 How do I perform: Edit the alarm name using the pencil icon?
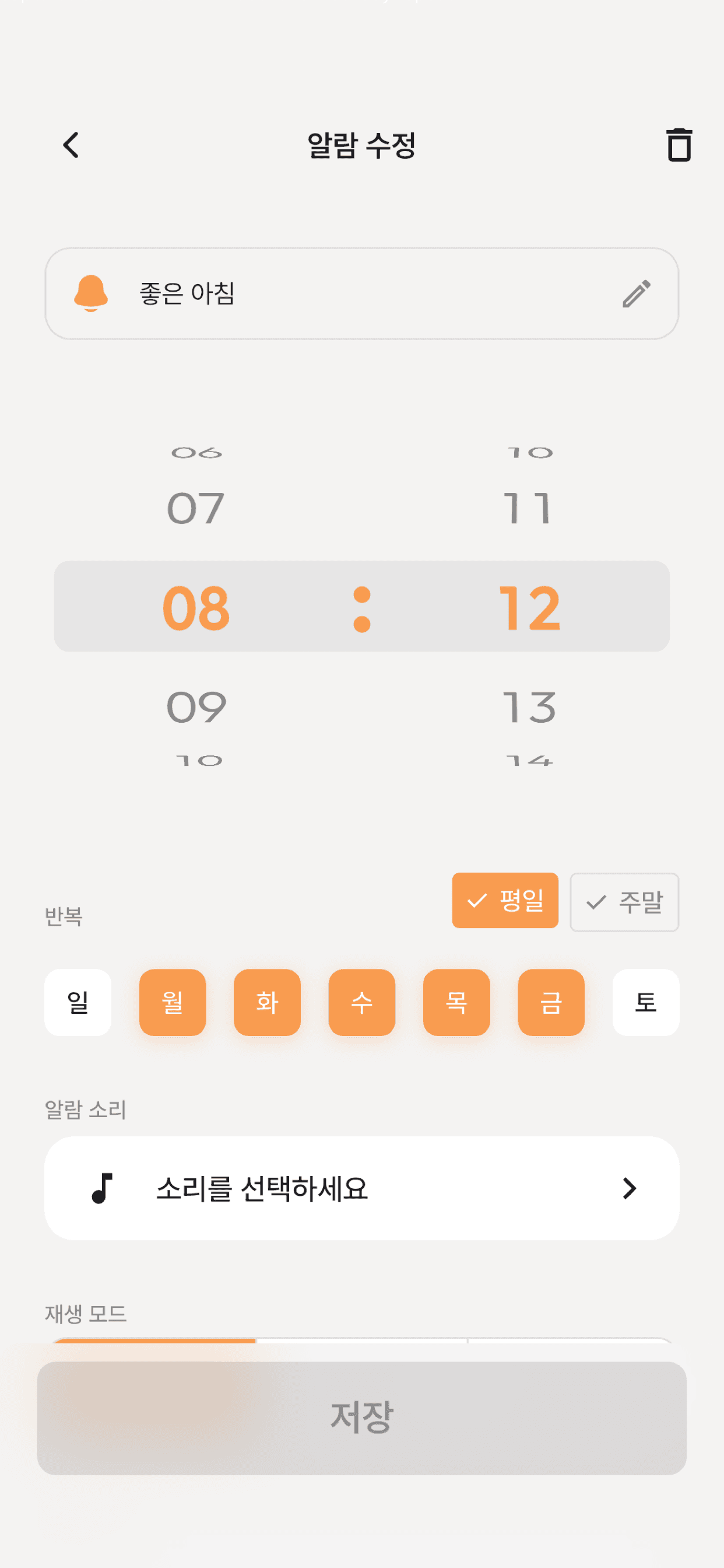(x=637, y=294)
